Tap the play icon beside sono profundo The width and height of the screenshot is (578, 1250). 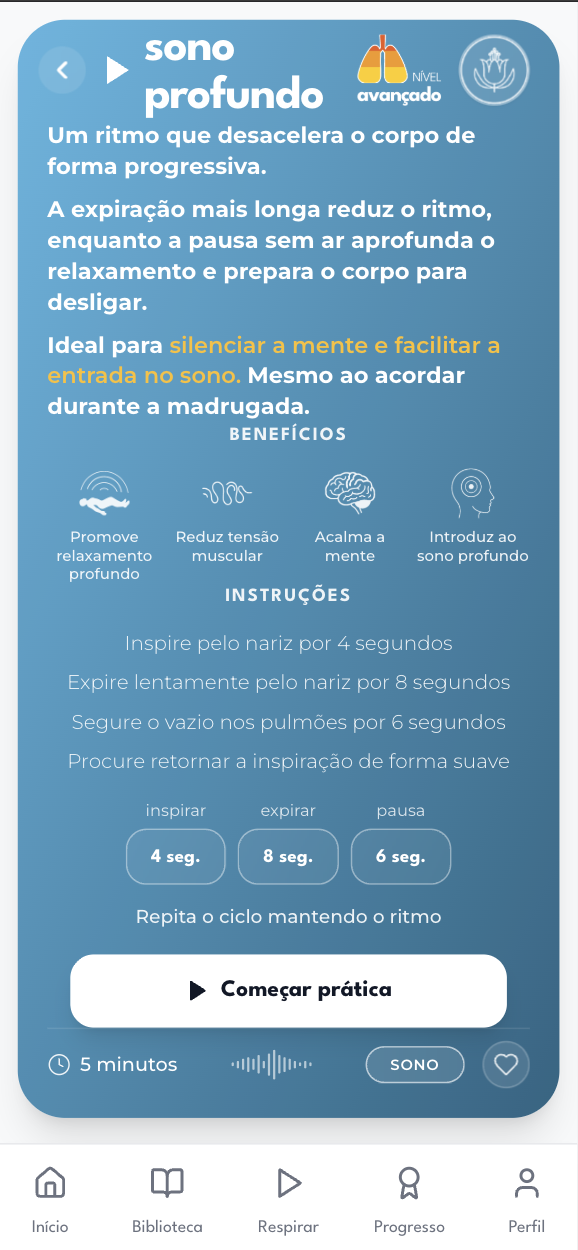point(117,70)
